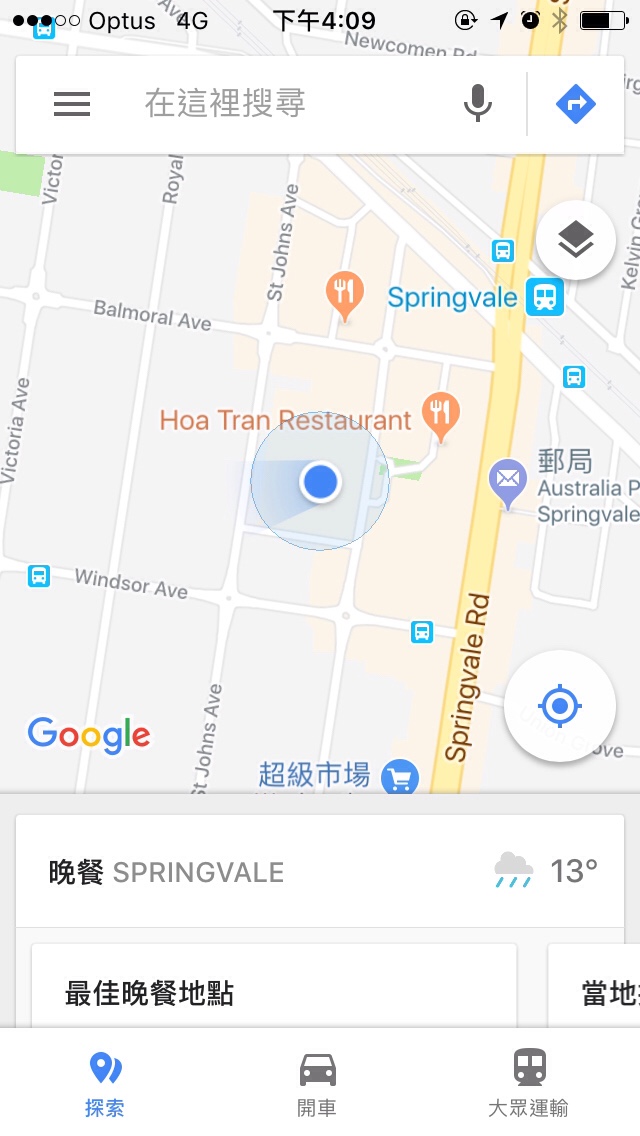Open the map layers selector
The image size is (640, 1136).
coord(575,240)
